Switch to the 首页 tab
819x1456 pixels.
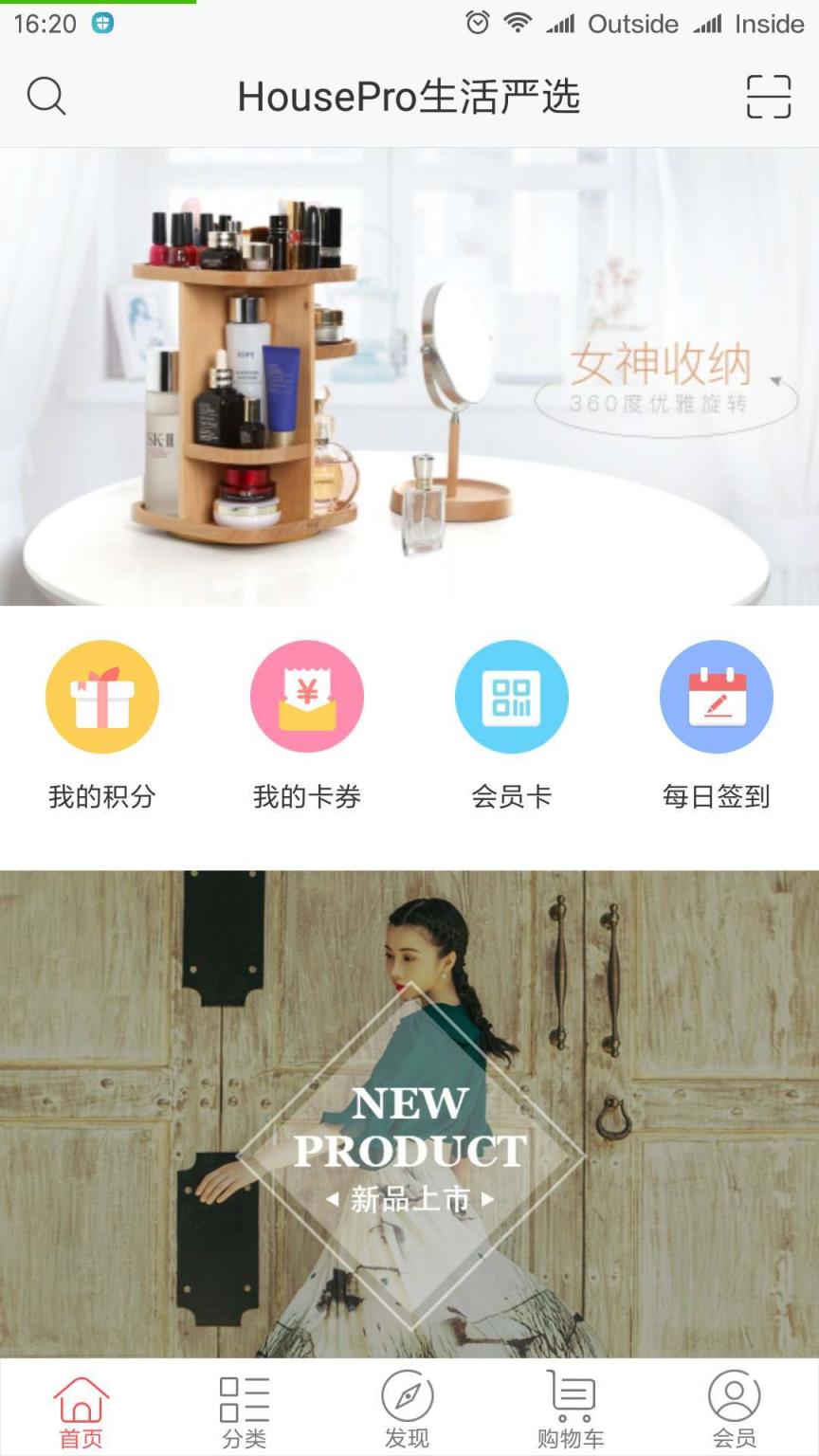pos(82,1410)
